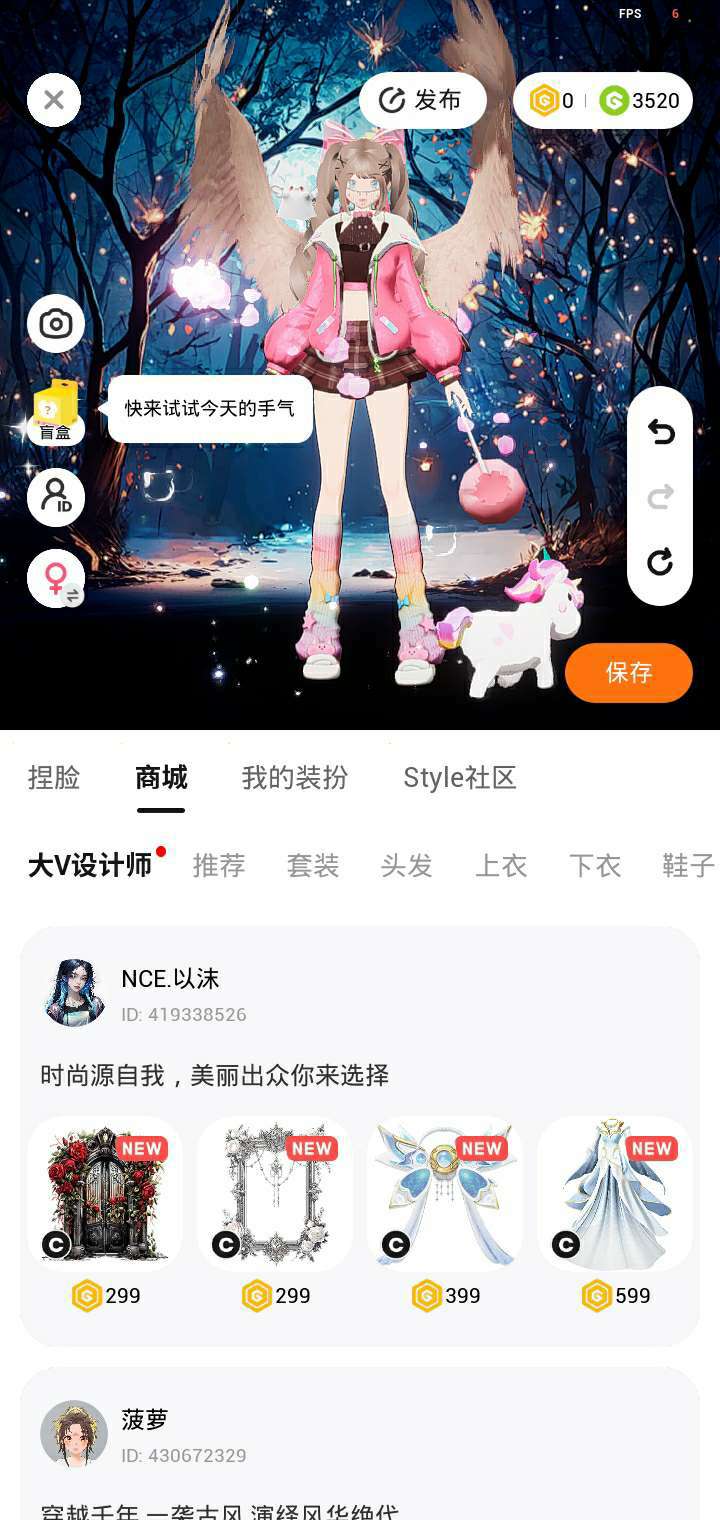Select the 上衣 category
Image resolution: width=720 pixels, height=1520 pixels.
(x=501, y=865)
